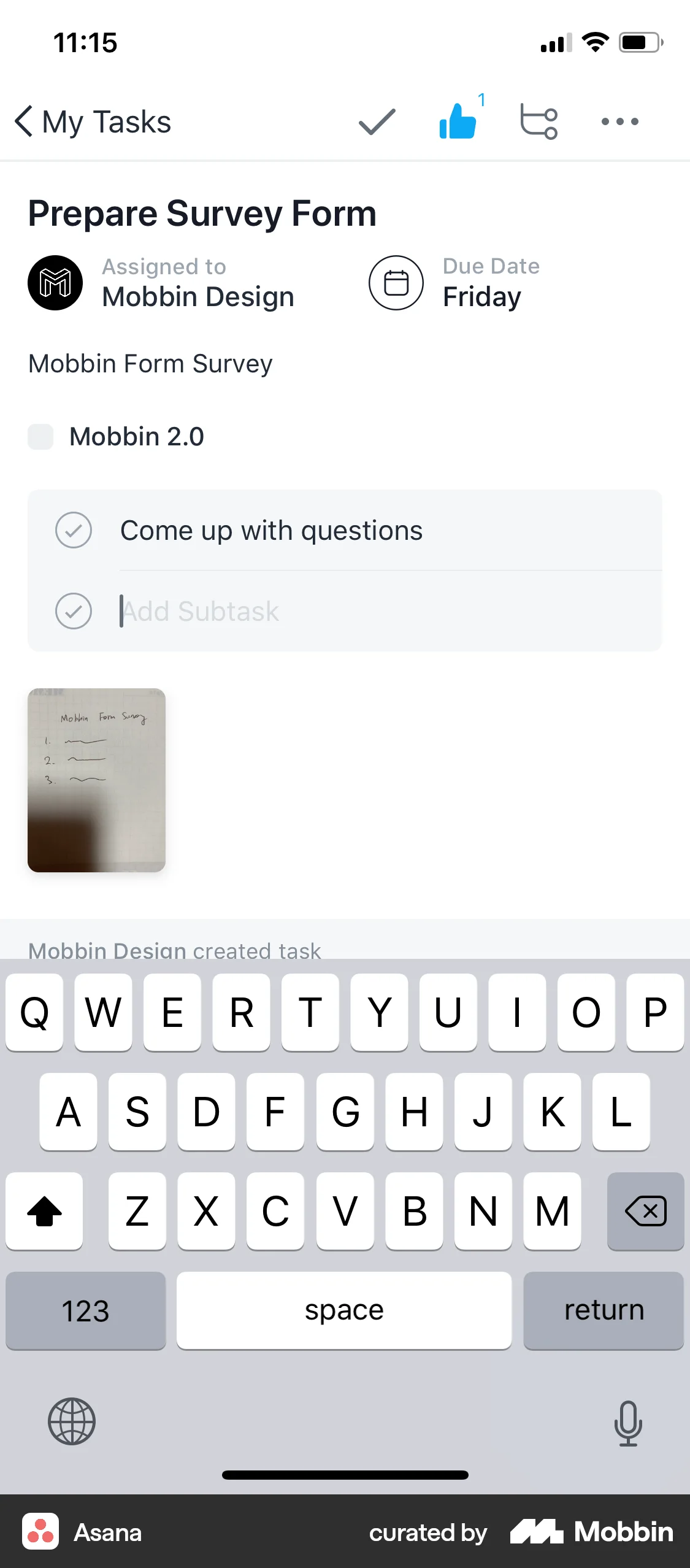Tap 'Mobbin Form Survey' project label

point(150,363)
